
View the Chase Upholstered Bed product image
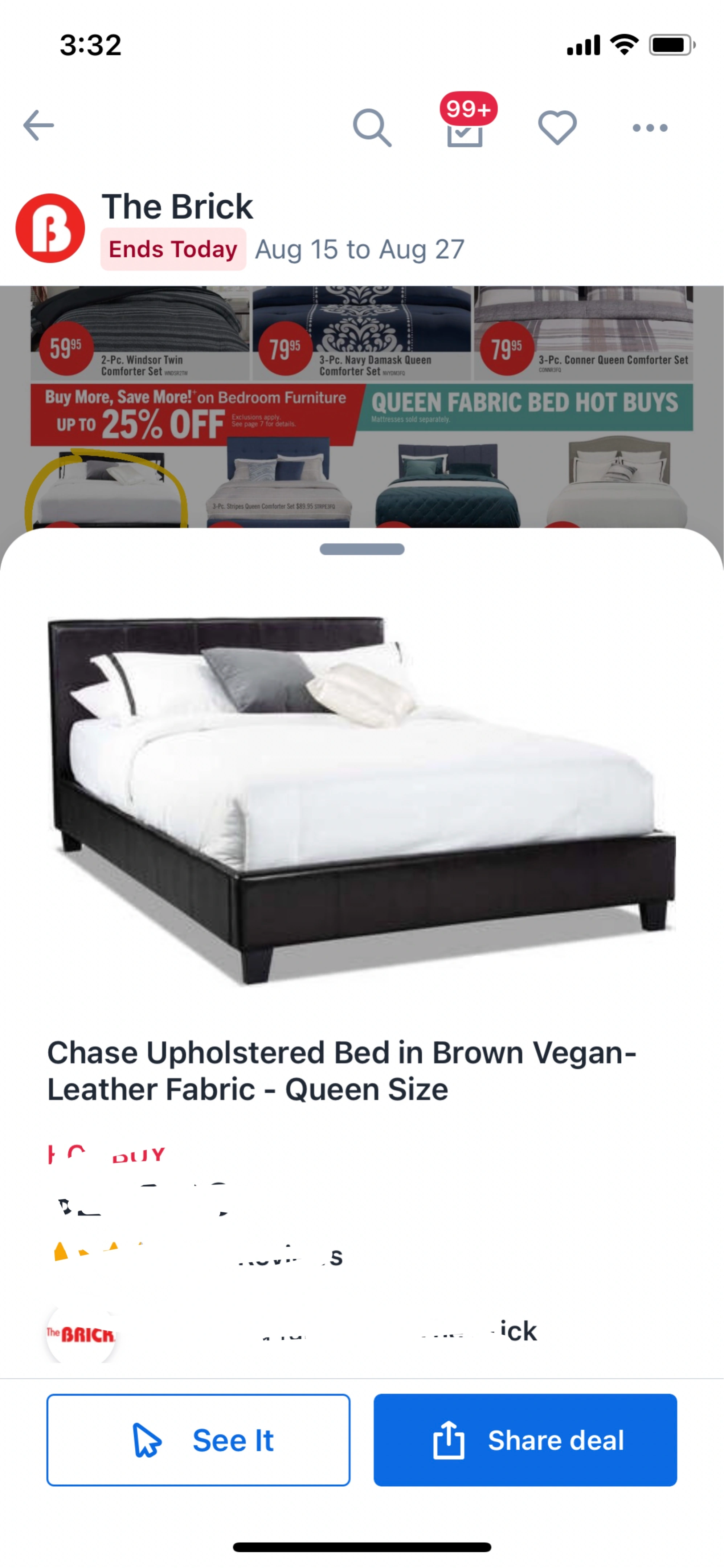tap(362, 800)
